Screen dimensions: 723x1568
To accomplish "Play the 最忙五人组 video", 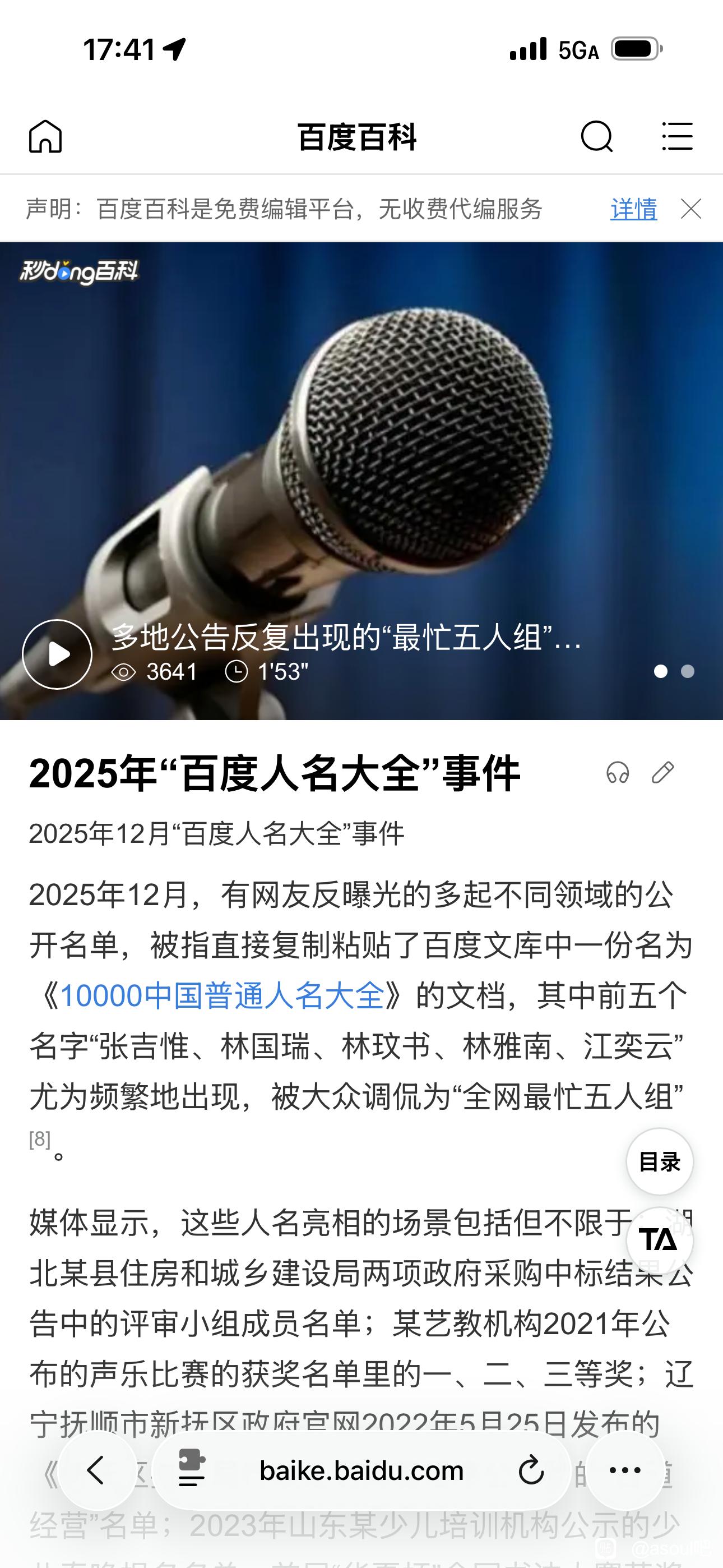I will (57, 654).
